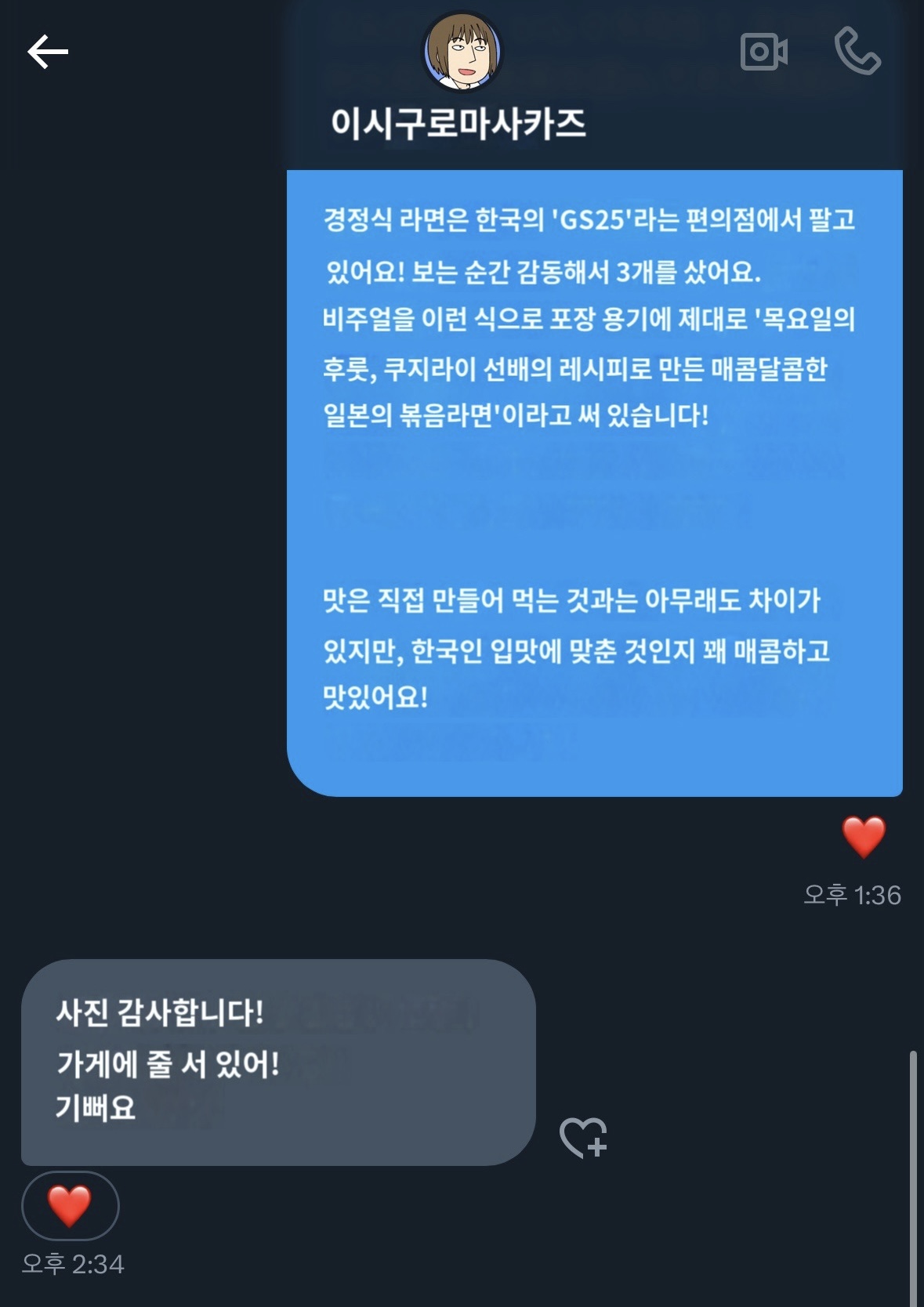The width and height of the screenshot is (924, 1307).
Task: Tap the heart reaction under the GS25 message
Action: click(x=864, y=836)
